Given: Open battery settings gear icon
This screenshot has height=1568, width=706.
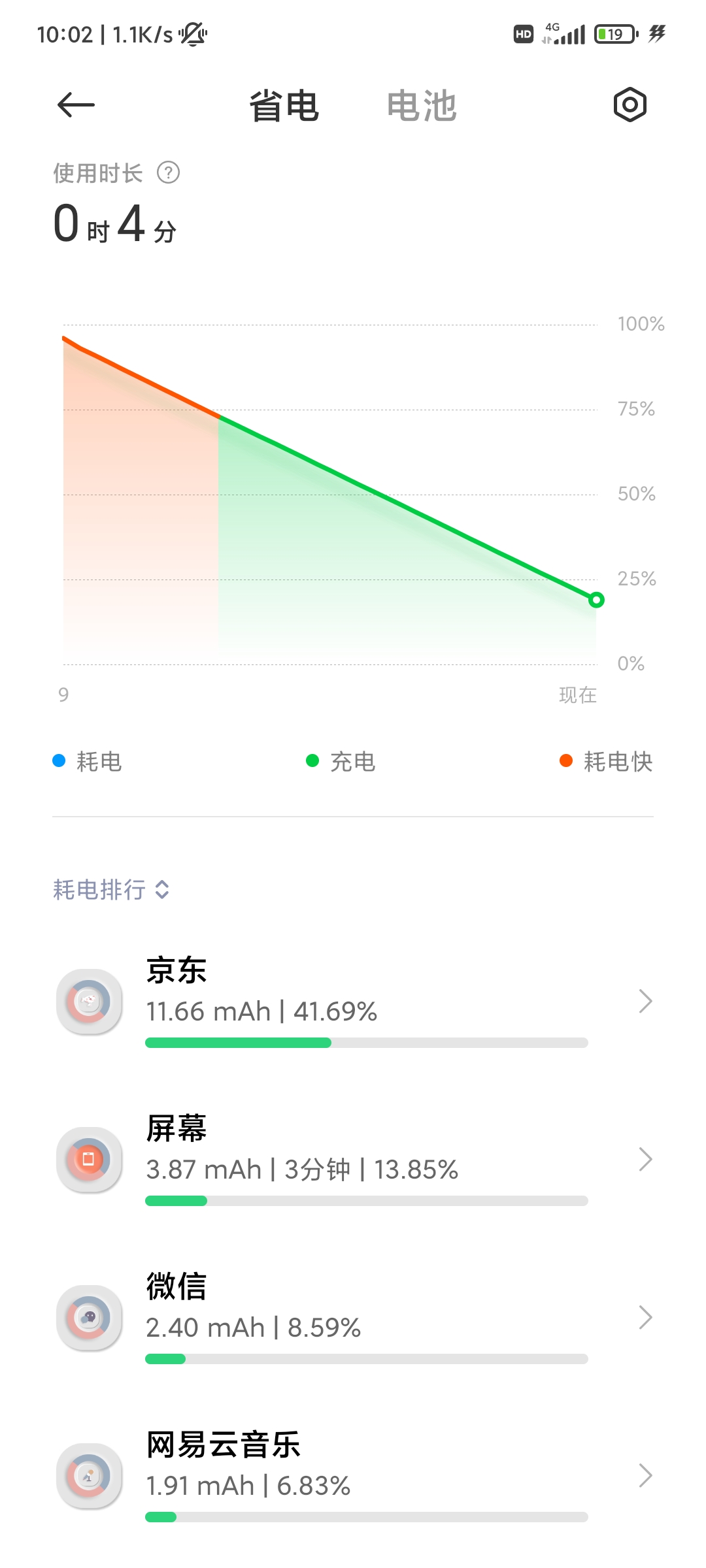Looking at the screenshot, I should click(630, 105).
